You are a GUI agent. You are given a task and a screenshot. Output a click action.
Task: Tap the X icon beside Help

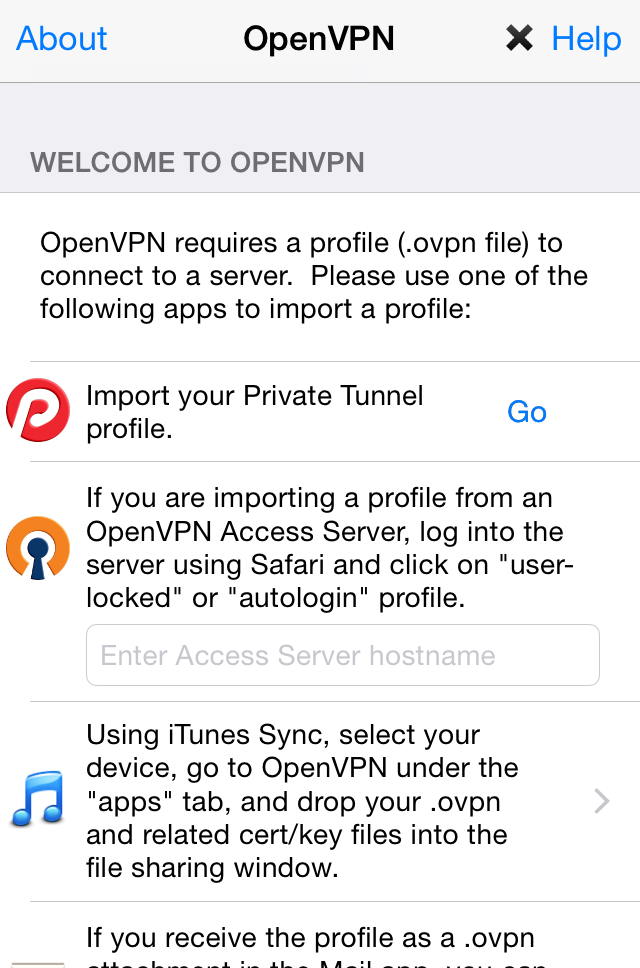(519, 38)
